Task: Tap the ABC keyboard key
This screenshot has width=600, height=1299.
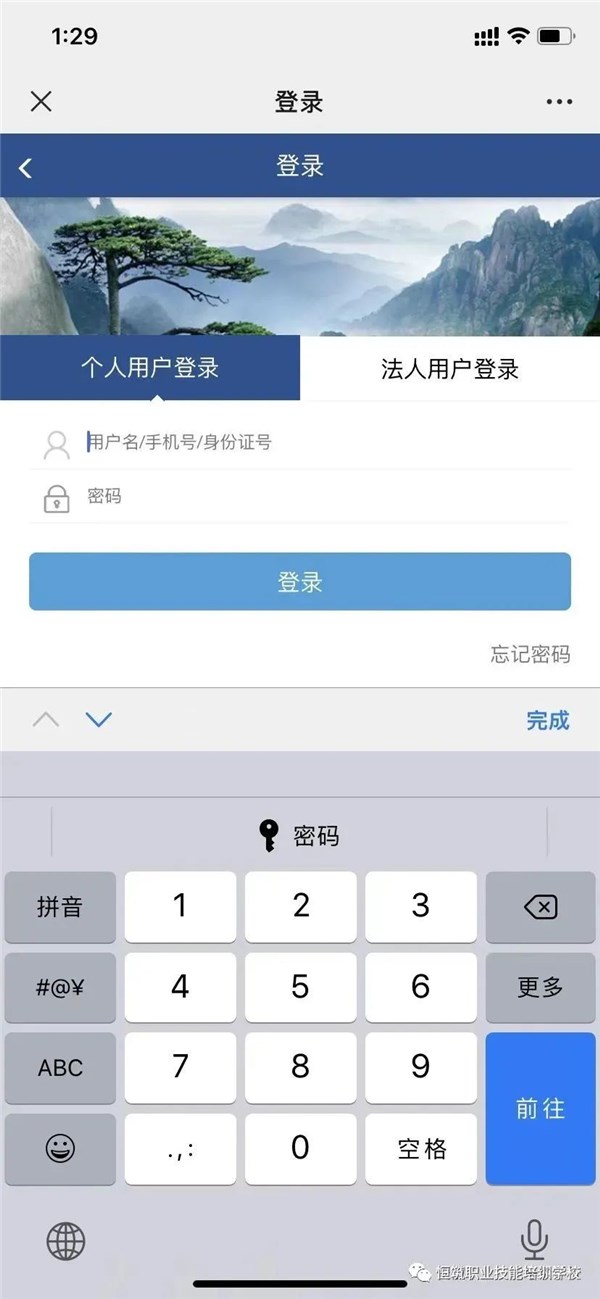Action: [60, 1068]
